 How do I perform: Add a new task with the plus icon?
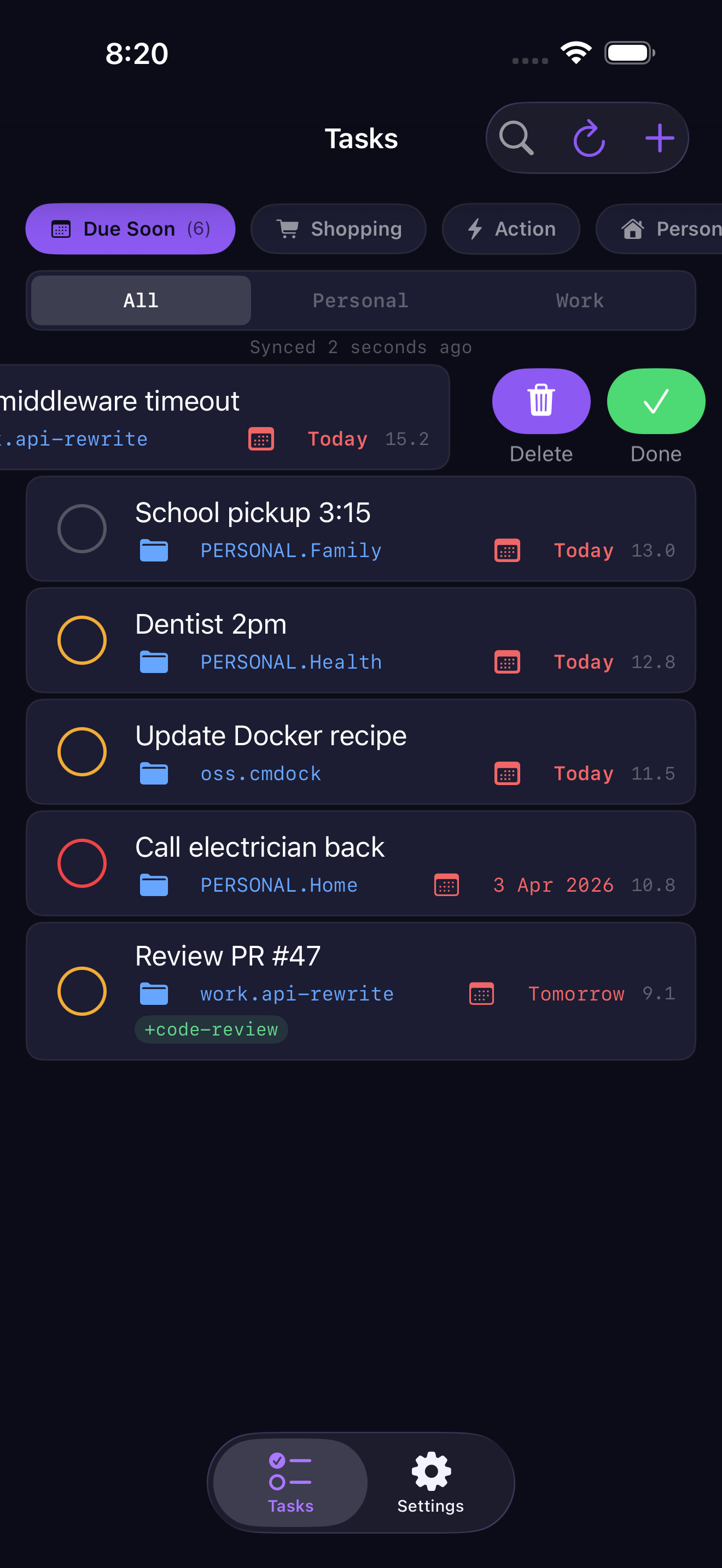point(660,138)
